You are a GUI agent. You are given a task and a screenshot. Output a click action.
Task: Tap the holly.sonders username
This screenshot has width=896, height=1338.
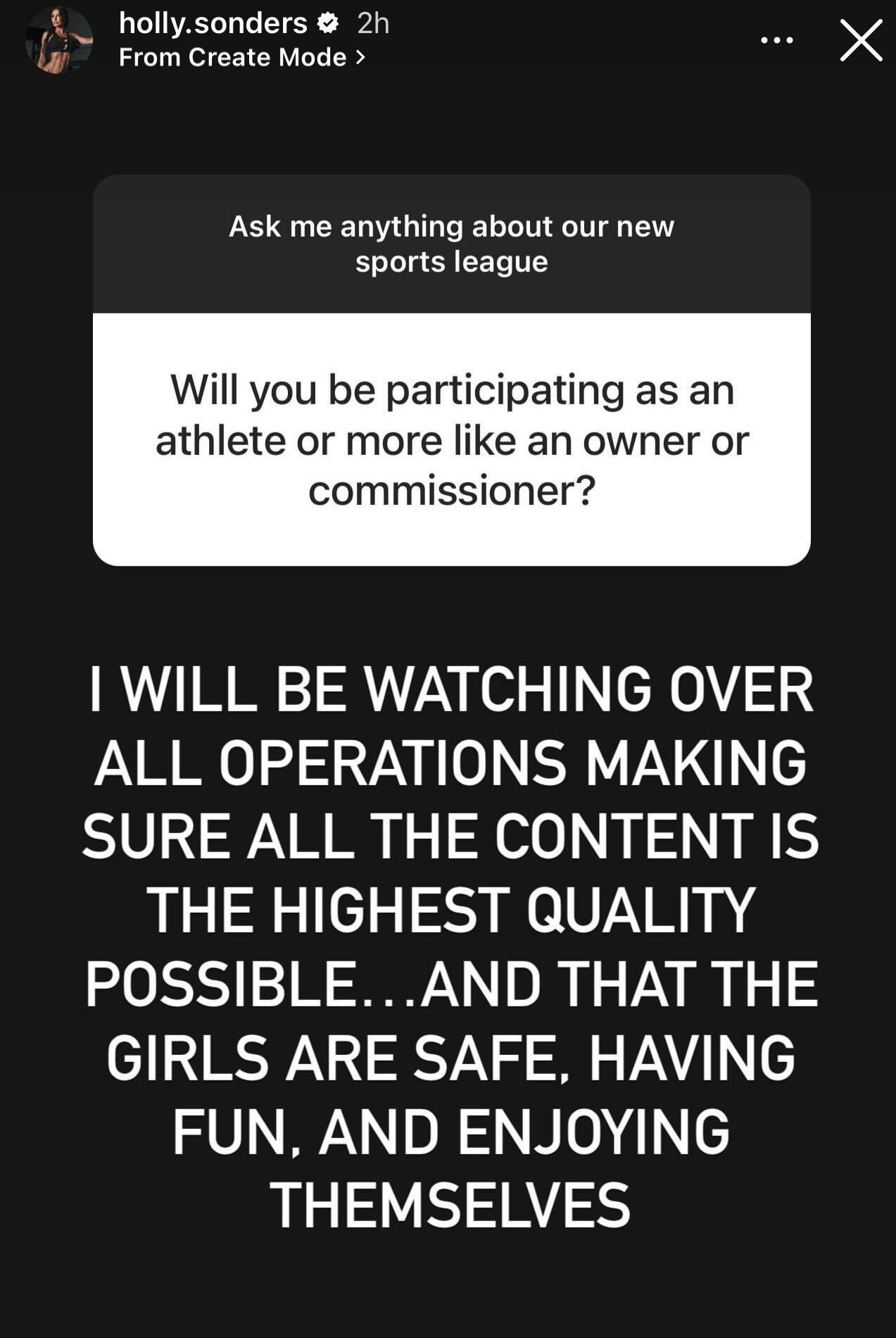pos(213,24)
